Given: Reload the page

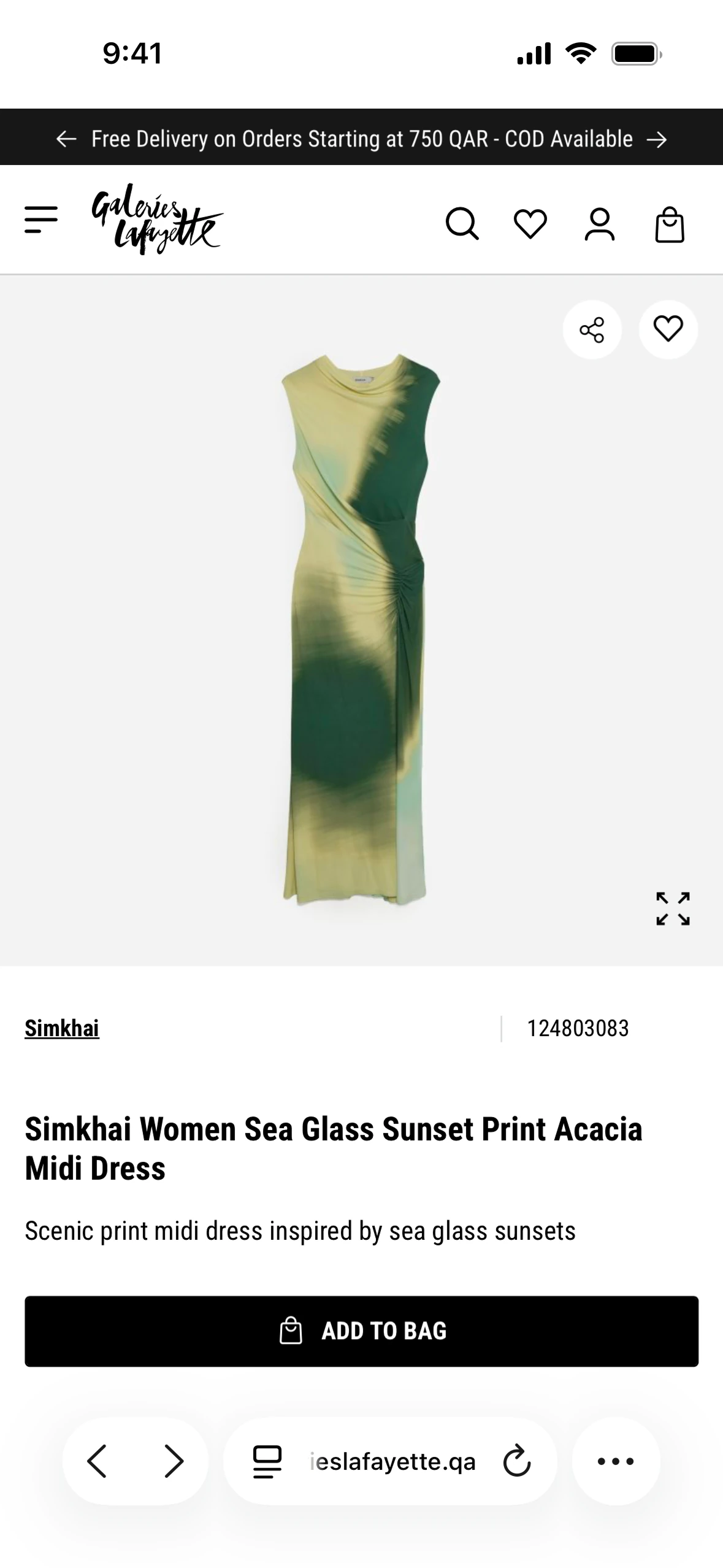Looking at the screenshot, I should 516,1461.
